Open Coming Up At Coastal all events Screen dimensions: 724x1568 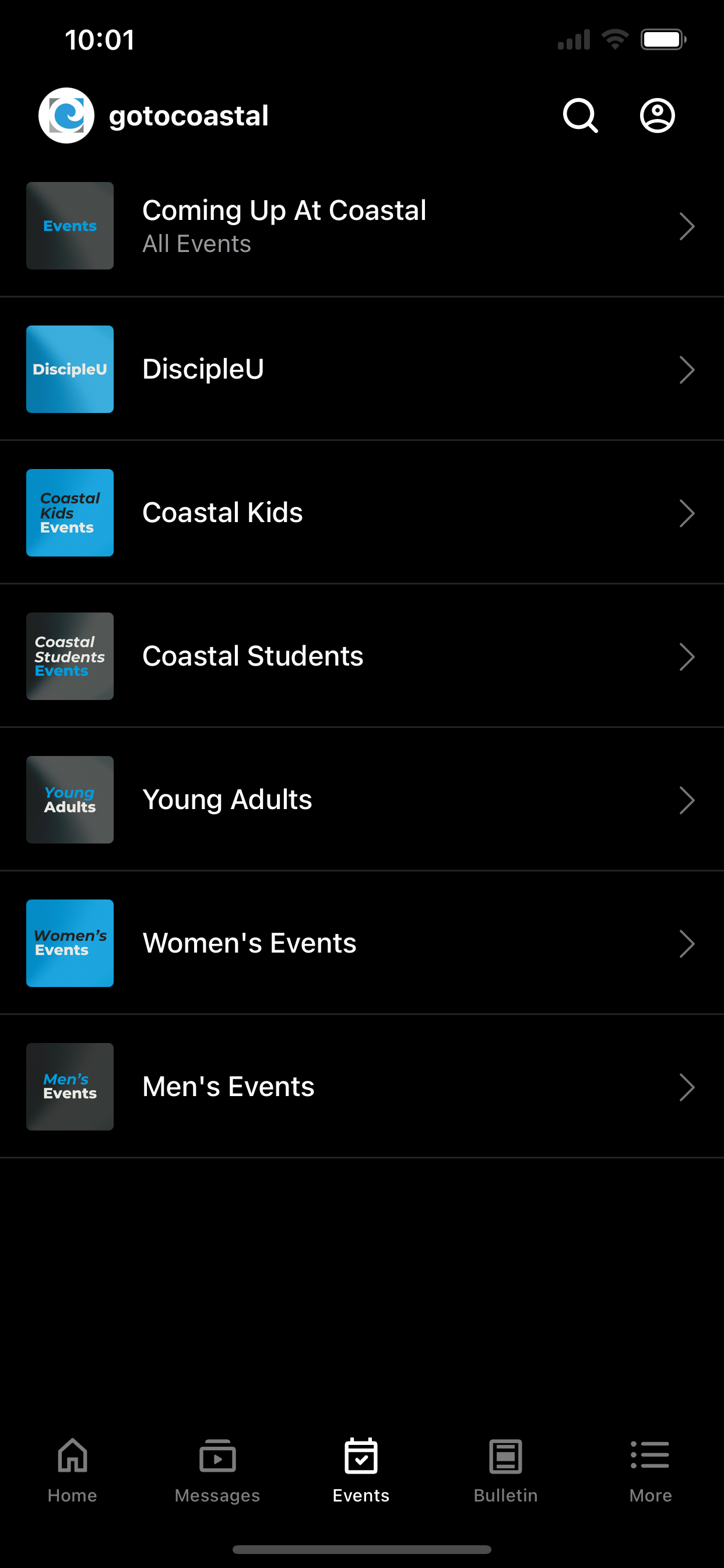click(362, 226)
